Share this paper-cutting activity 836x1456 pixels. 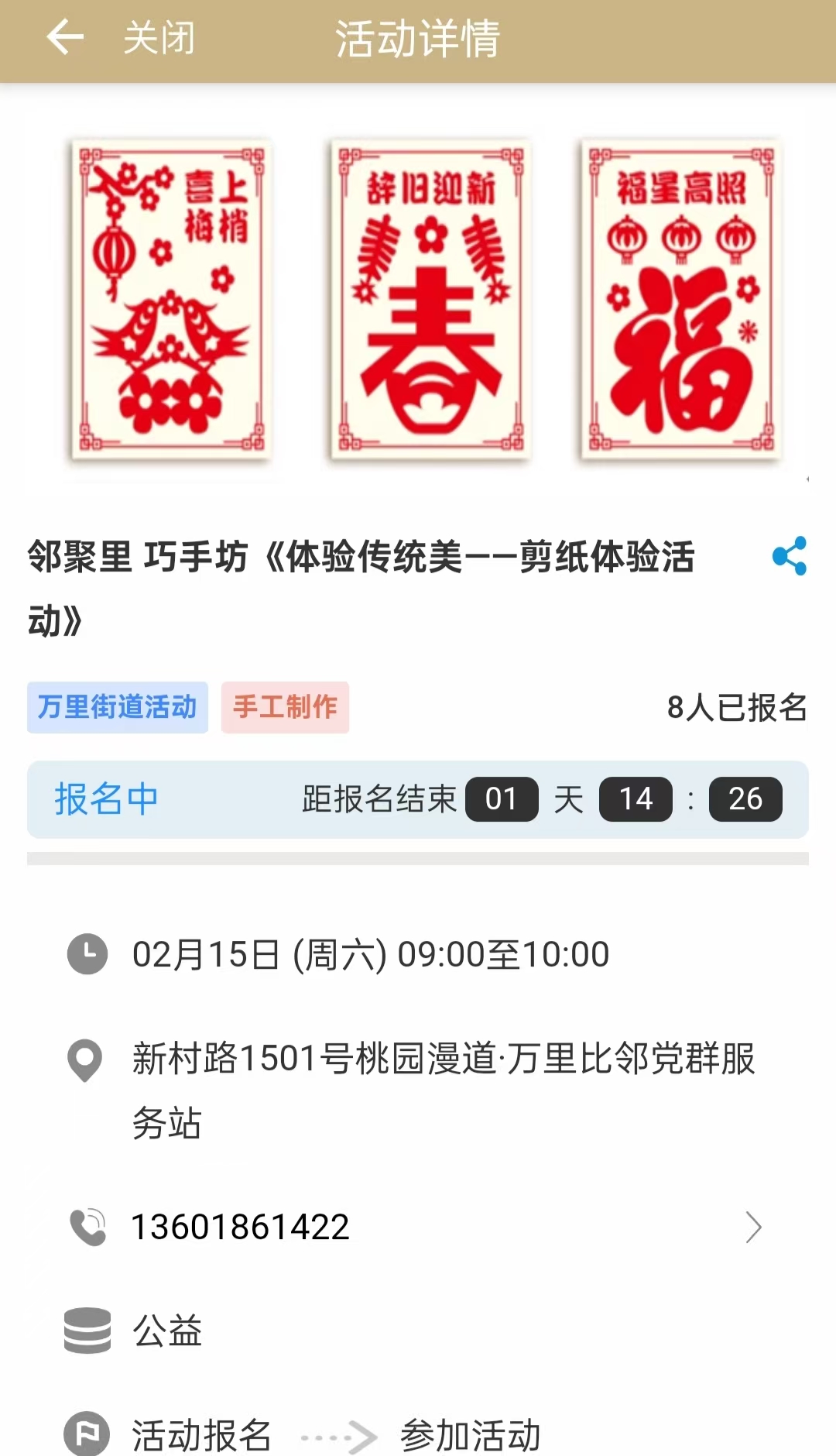tap(789, 556)
